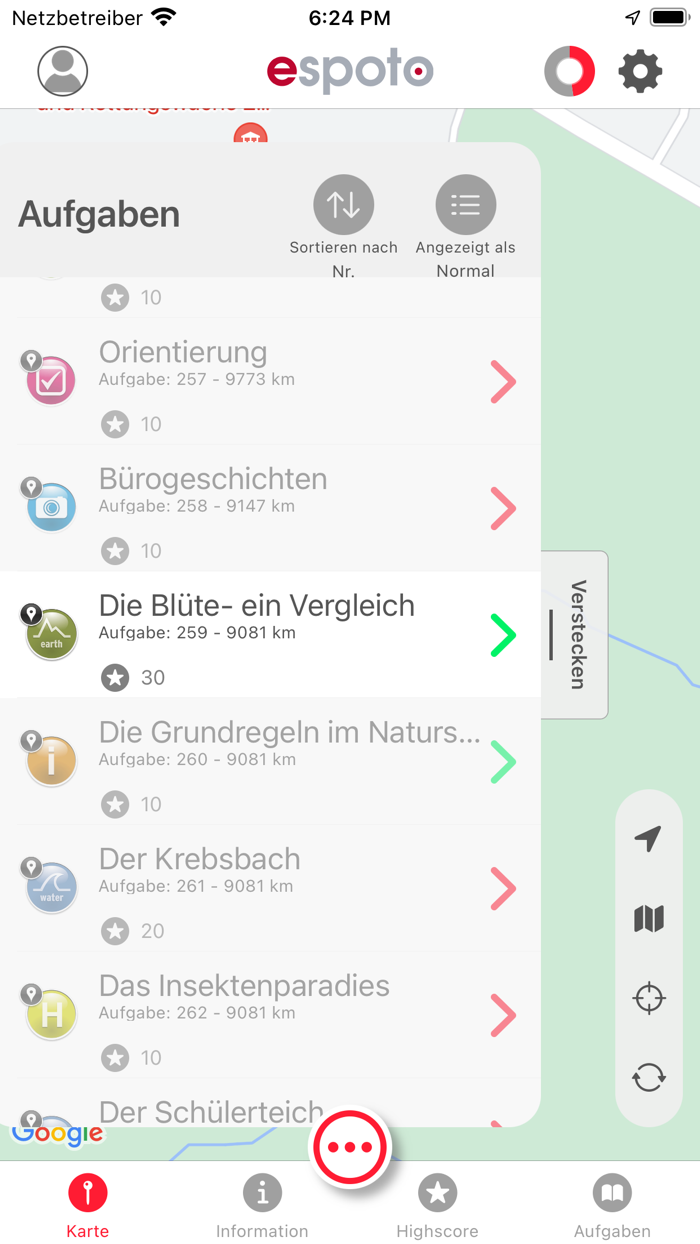This screenshot has width=700, height=1244.
Task: Open Die Grundregeln im Naturs... task
Action: click(x=270, y=762)
